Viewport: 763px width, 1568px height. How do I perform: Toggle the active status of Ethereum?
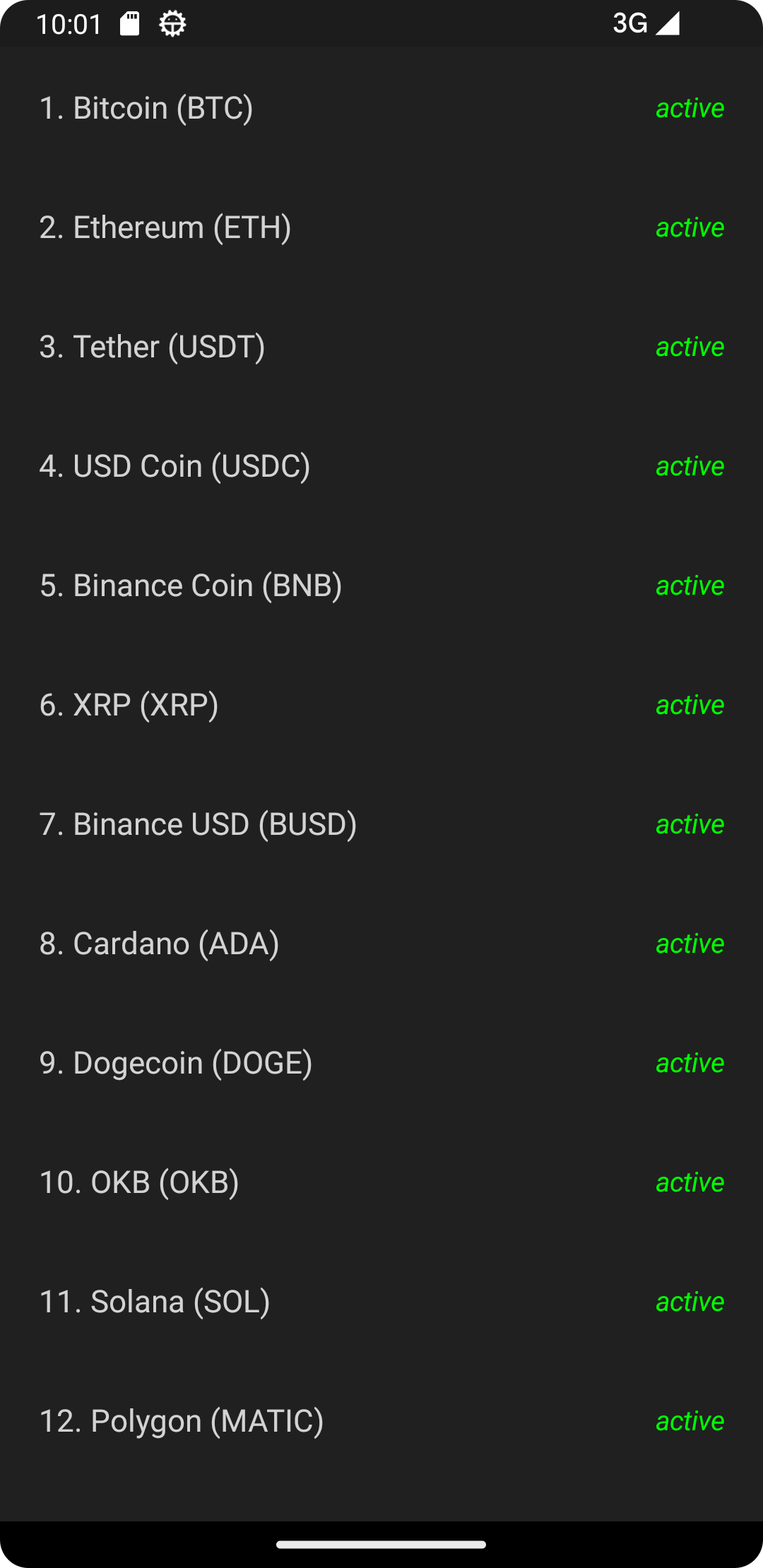690,227
